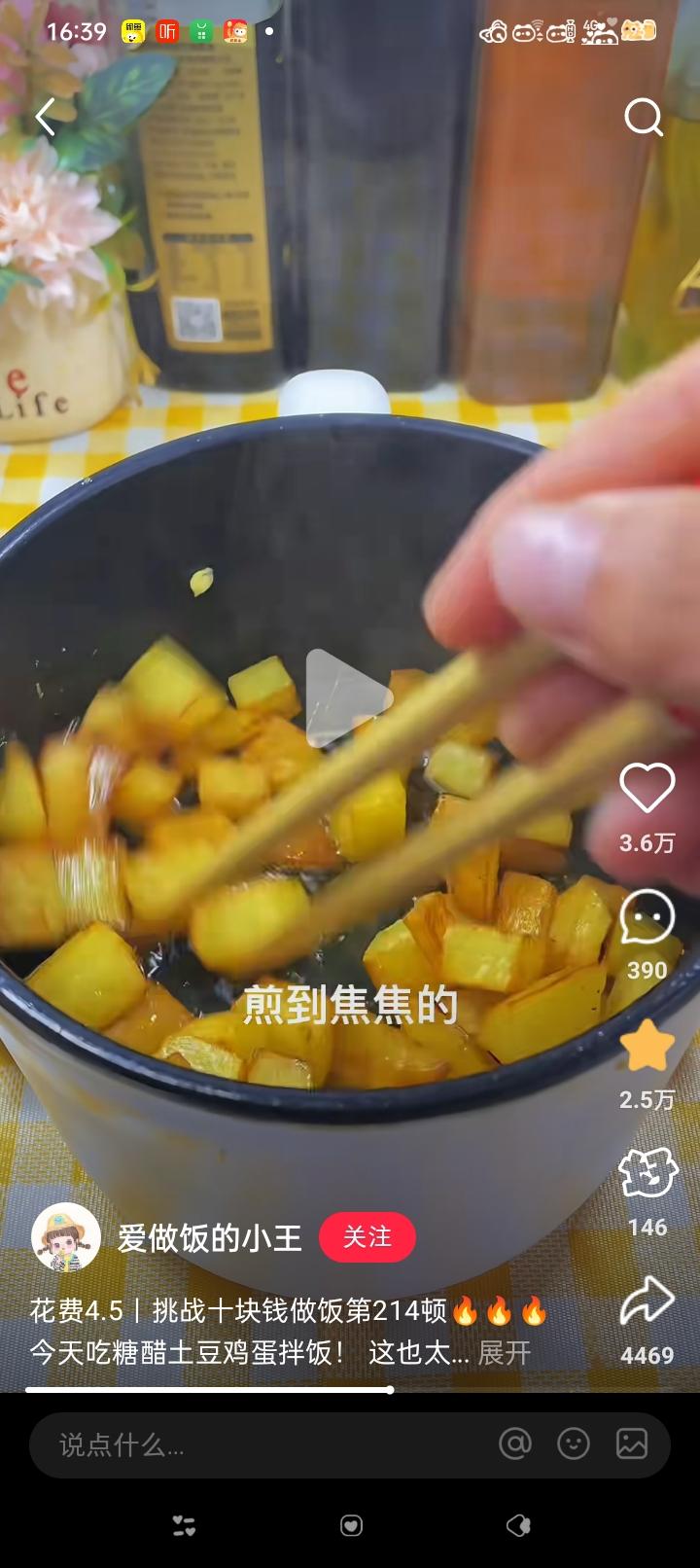Share this video with the arrow icon
Screen dimensions: 700x1568
(x=647, y=1301)
